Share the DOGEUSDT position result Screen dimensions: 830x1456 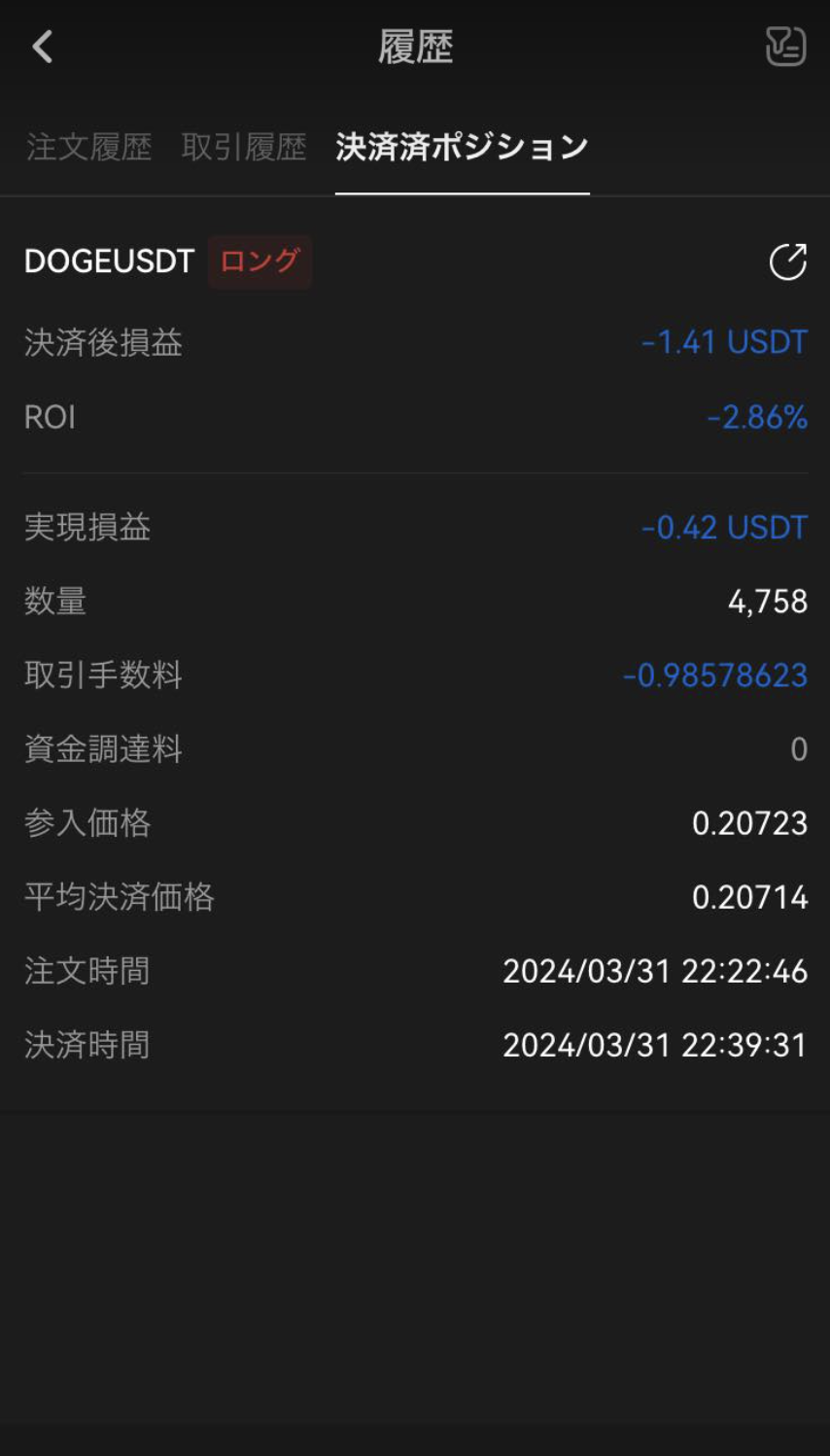click(x=787, y=261)
